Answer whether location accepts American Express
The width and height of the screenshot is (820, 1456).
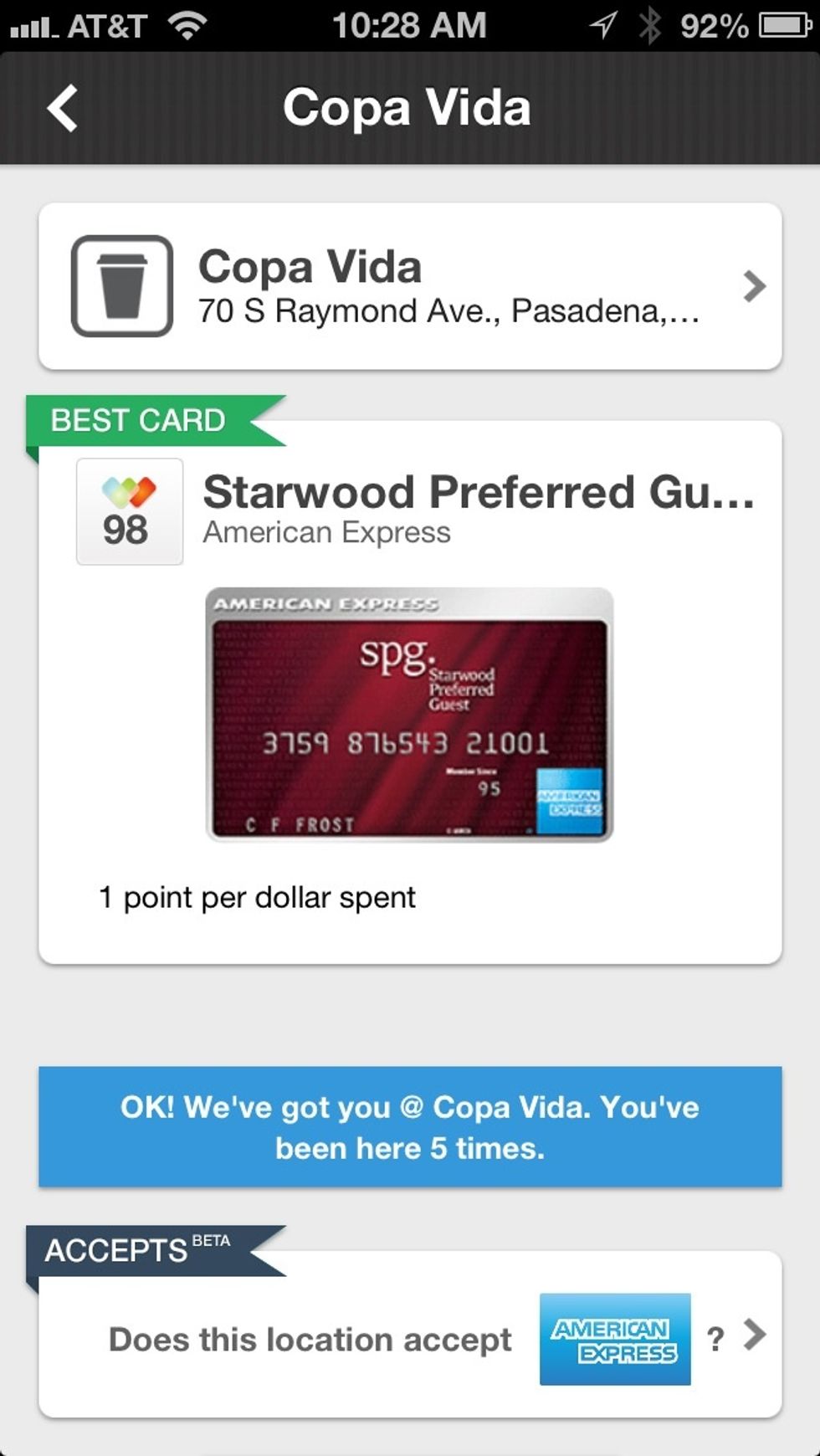[410, 1337]
